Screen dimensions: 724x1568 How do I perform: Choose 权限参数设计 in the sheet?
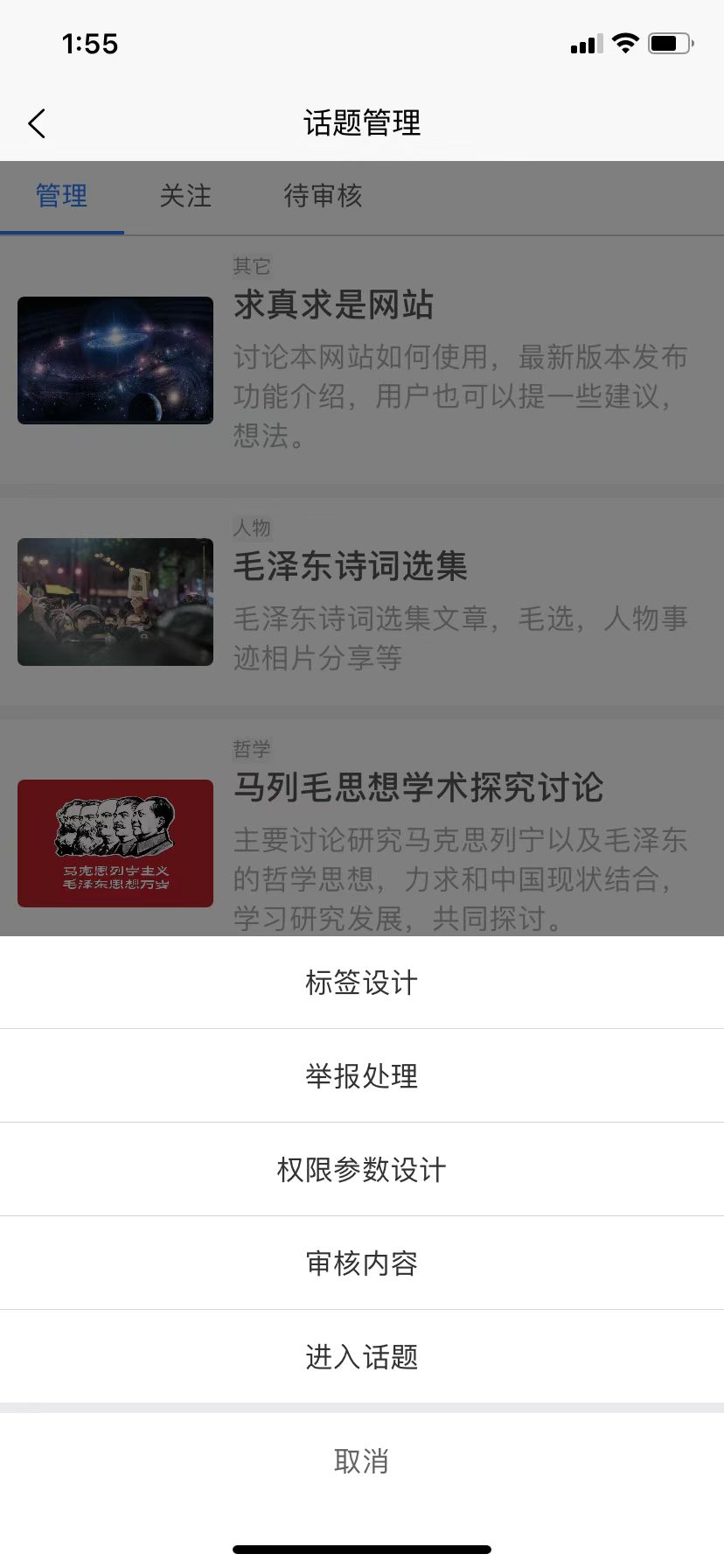point(362,1169)
